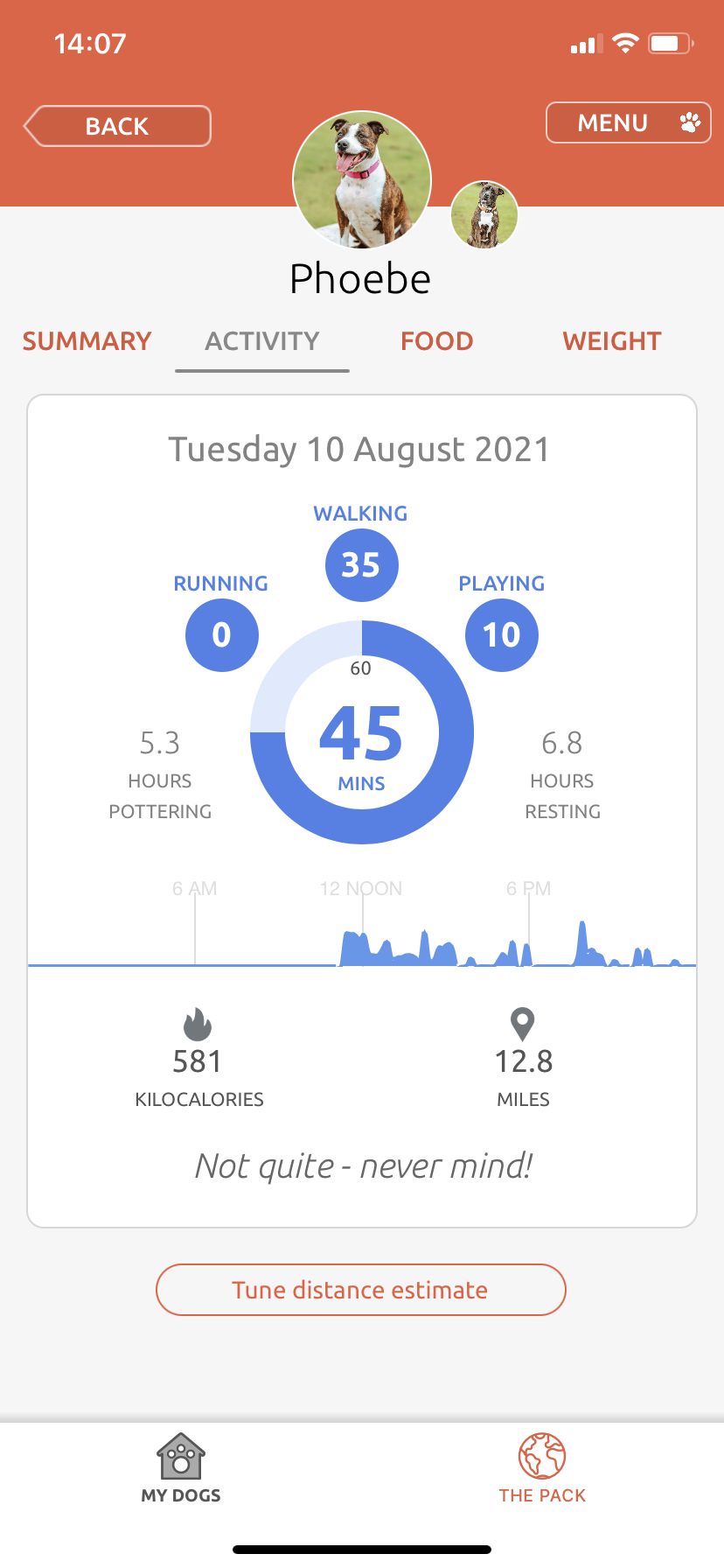Go to MY DOGS
This screenshot has width=724, height=1568.
[181, 1468]
